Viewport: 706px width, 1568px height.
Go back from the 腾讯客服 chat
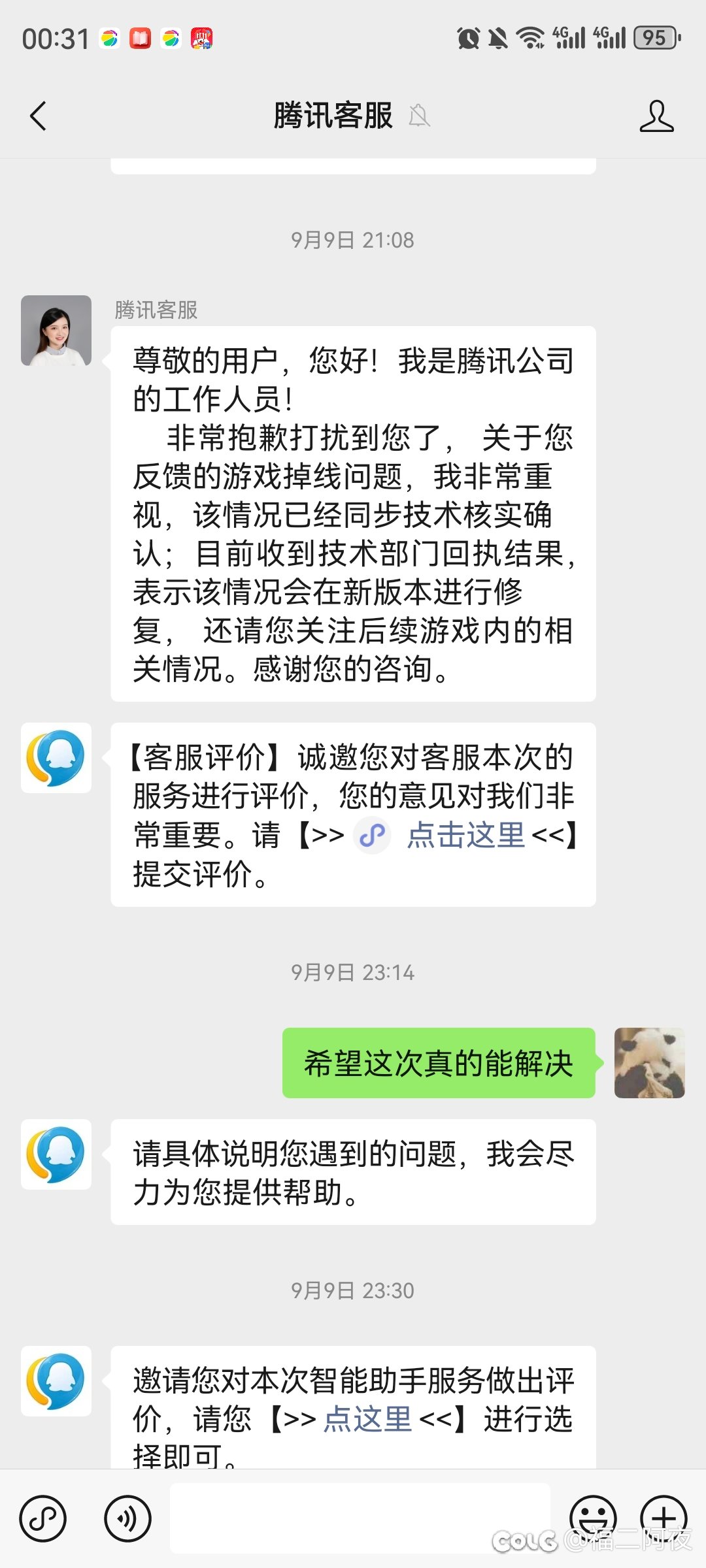[38, 116]
